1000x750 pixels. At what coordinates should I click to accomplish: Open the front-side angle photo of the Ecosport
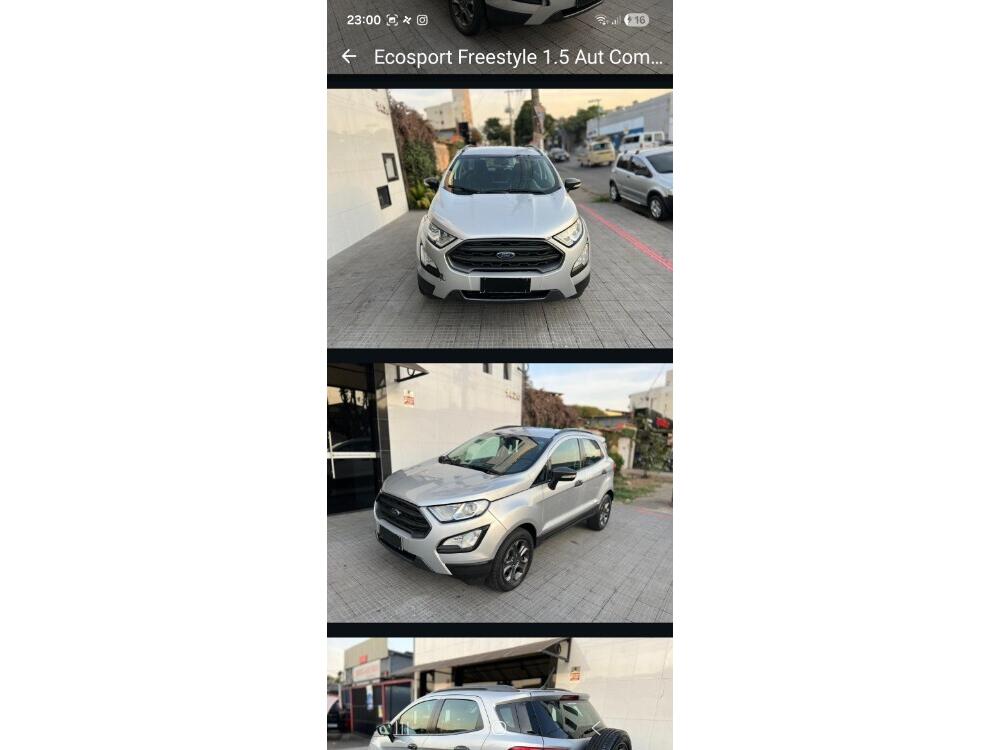click(x=499, y=492)
